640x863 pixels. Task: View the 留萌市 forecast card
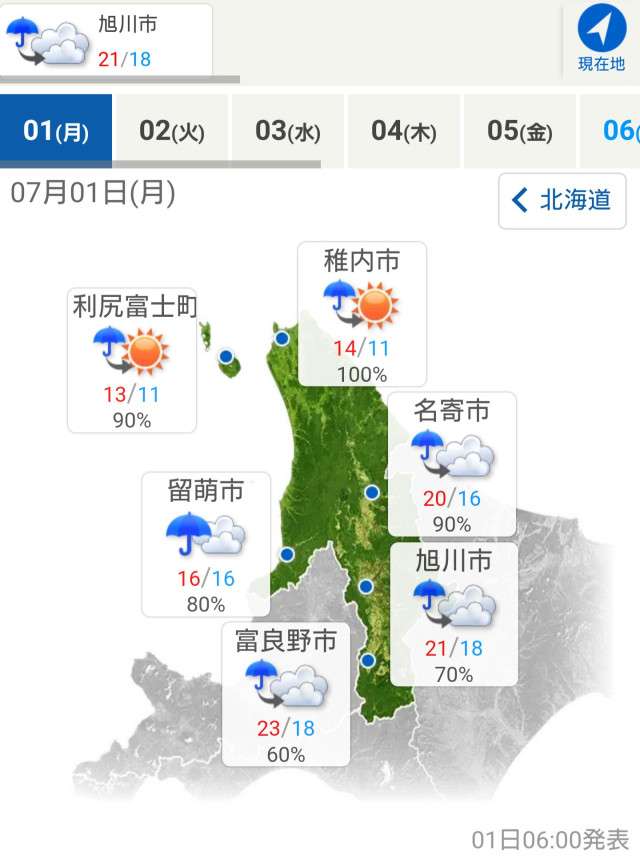[x=206, y=543]
